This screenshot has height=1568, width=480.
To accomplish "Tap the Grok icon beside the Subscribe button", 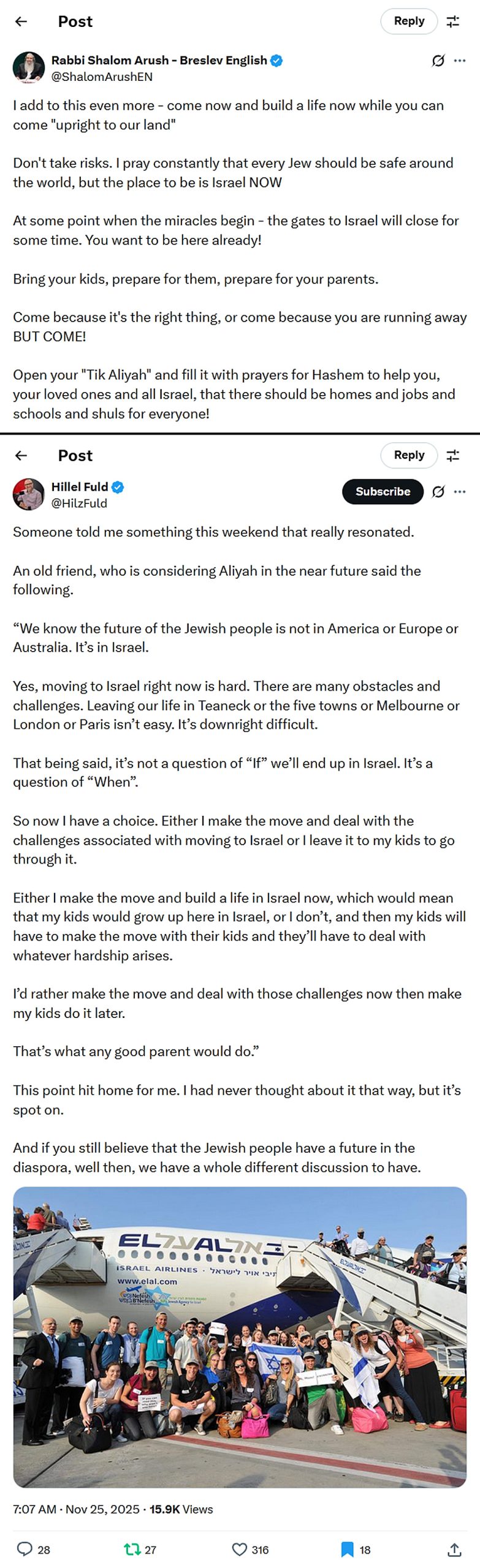I will pos(438,491).
